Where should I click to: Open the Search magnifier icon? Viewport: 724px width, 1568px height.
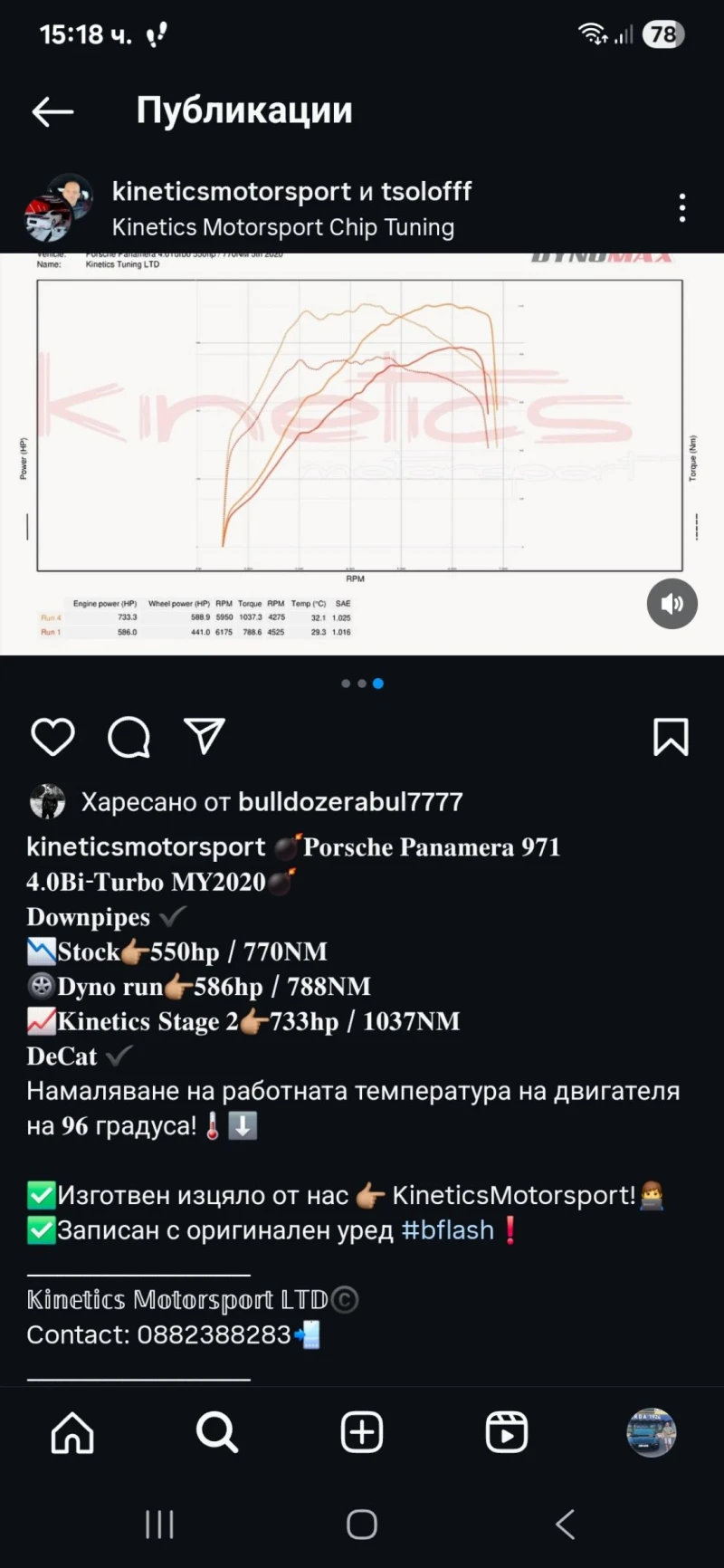click(x=217, y=1433)
